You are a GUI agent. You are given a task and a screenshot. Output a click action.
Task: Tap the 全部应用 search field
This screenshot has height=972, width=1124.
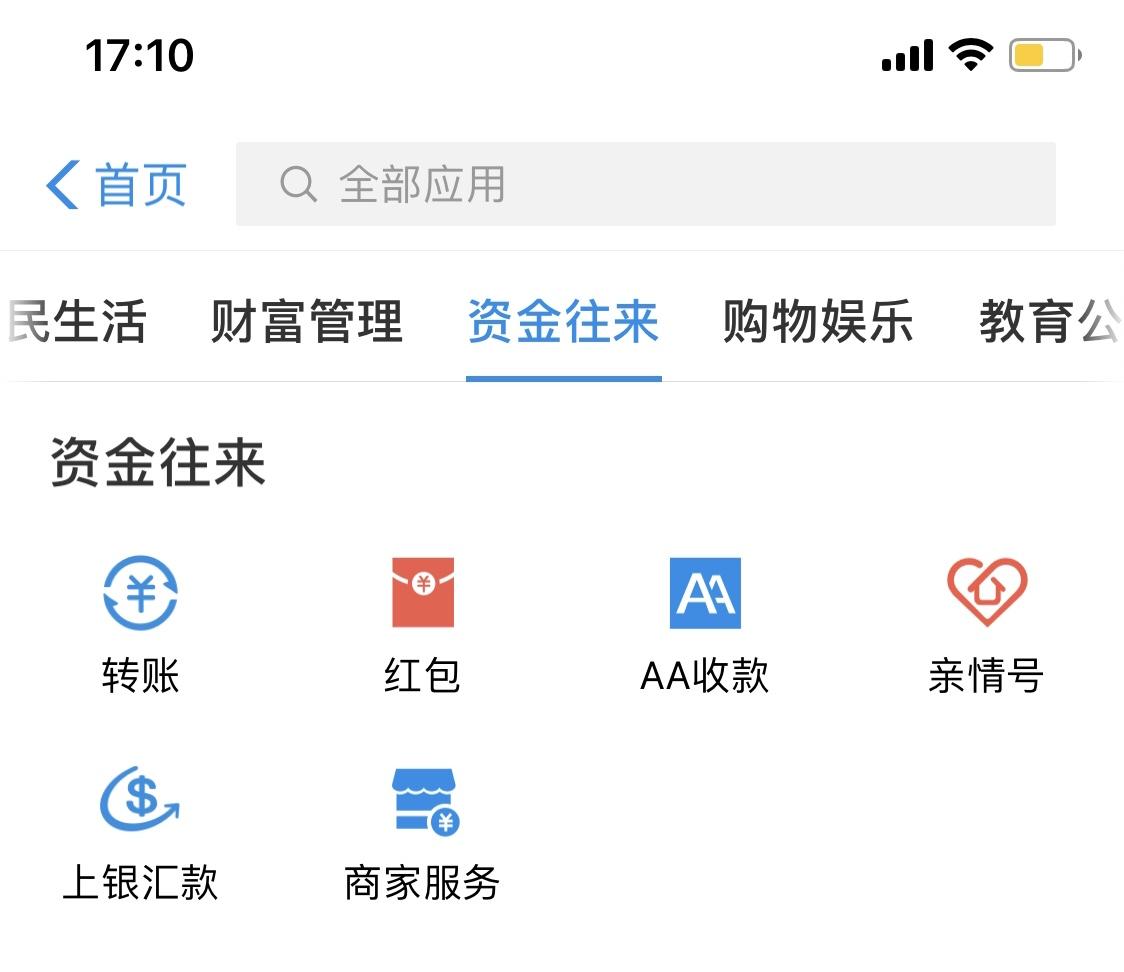point(645,185)
